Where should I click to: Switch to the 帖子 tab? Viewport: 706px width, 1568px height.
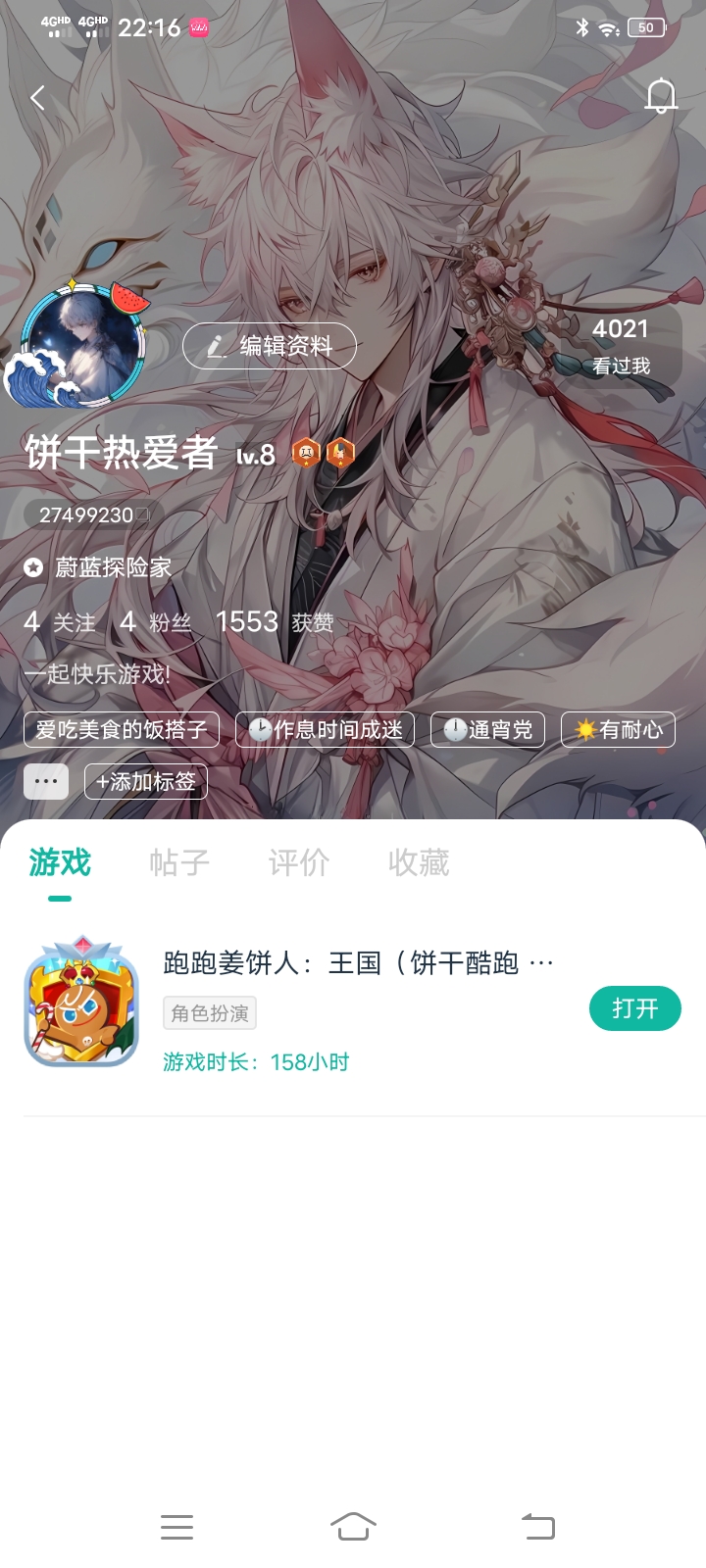click(179, 862)
